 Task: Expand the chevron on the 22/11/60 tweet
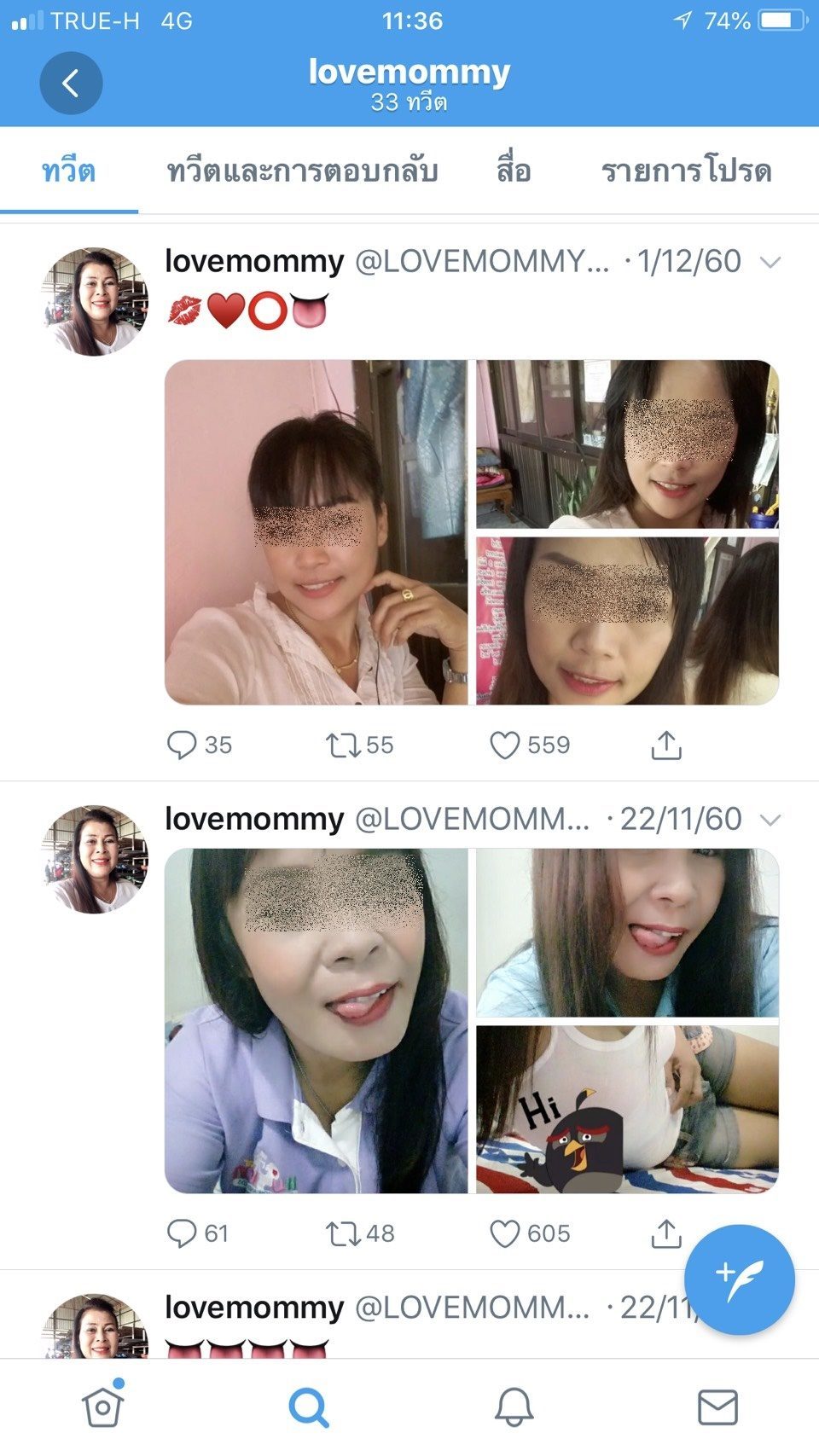click(x=770, y=821)
